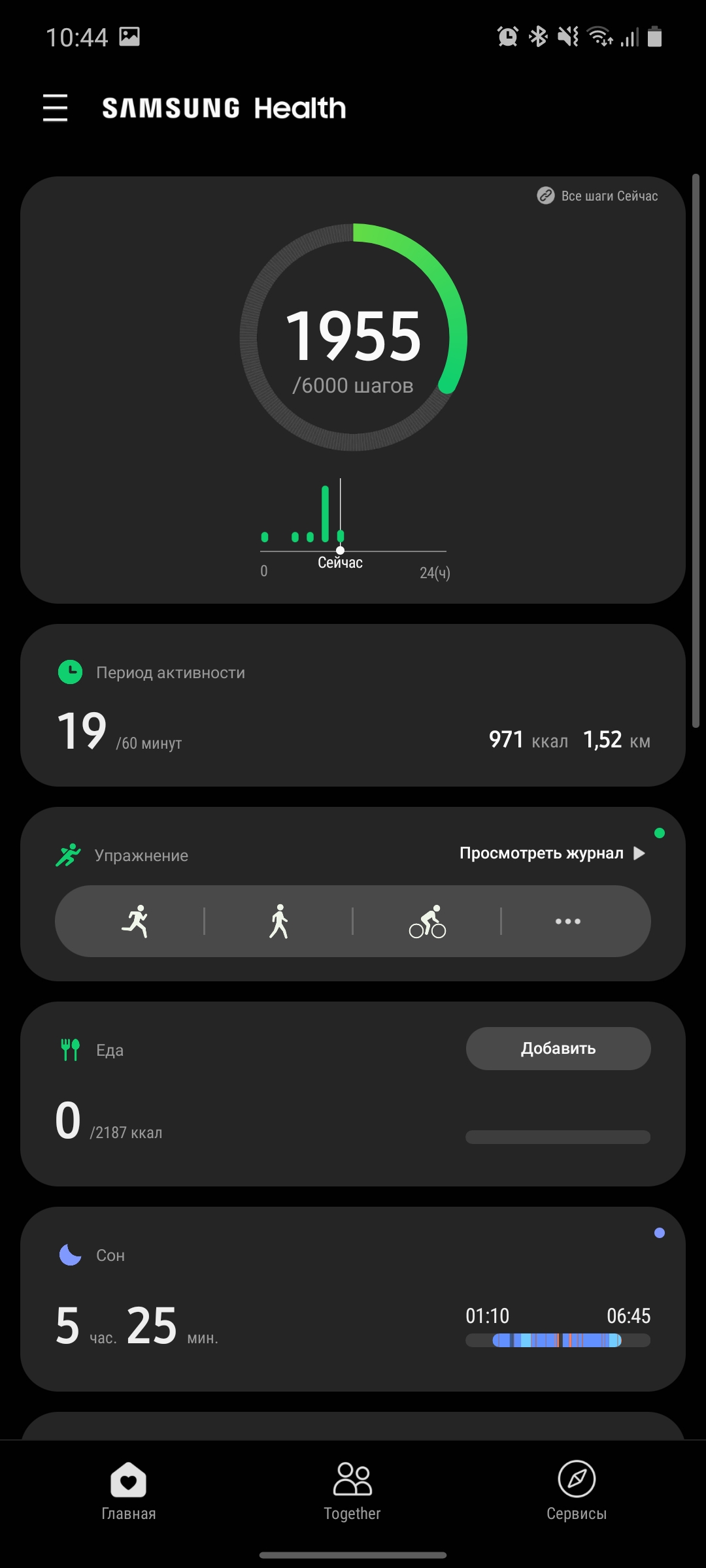The height and width of the screenshot is (1568, 706).
Task: Add a meal with Добавить button
Action: point(558,1049)
